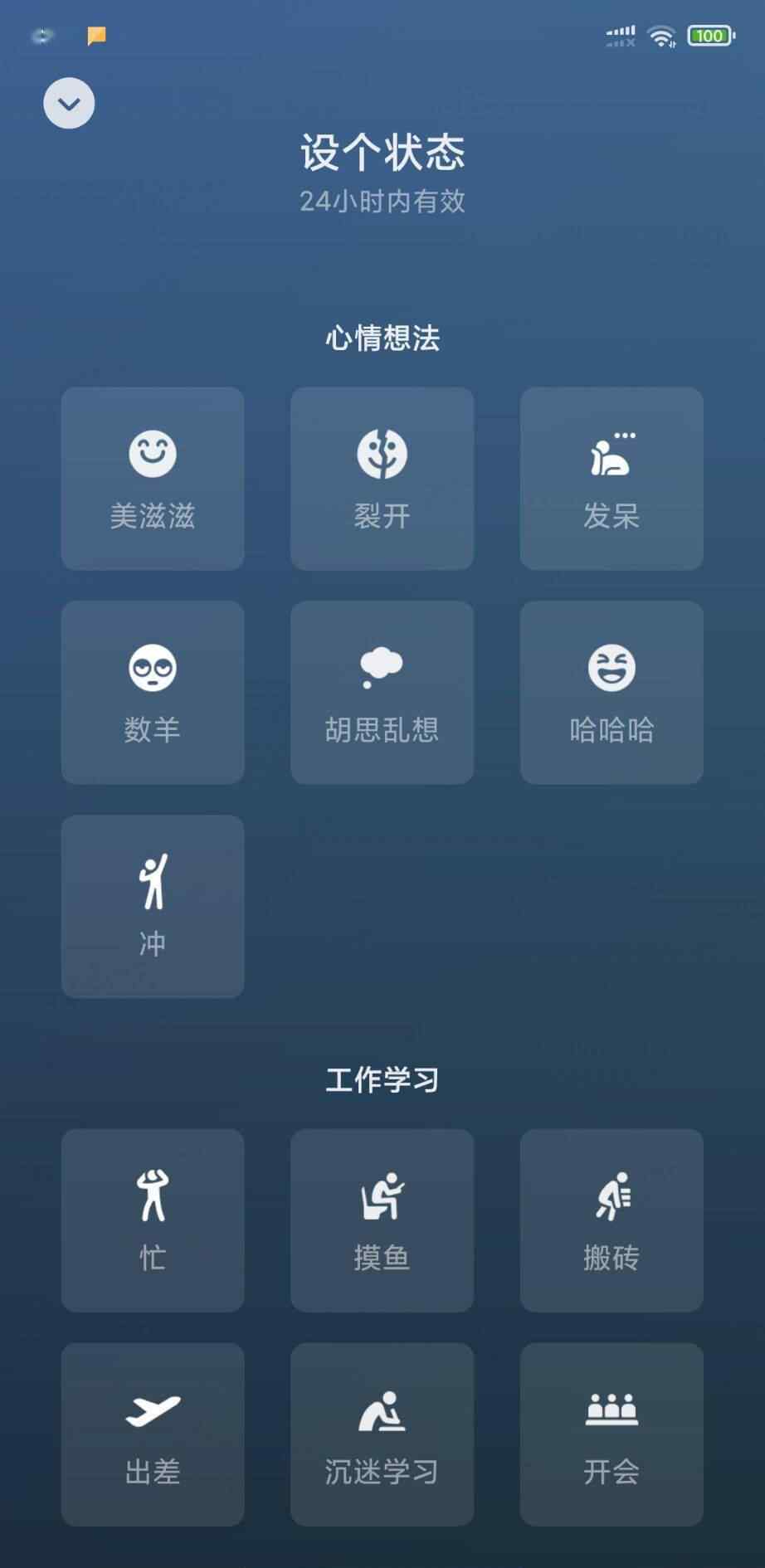
Task: Set status to 冲
Action: 153,906
